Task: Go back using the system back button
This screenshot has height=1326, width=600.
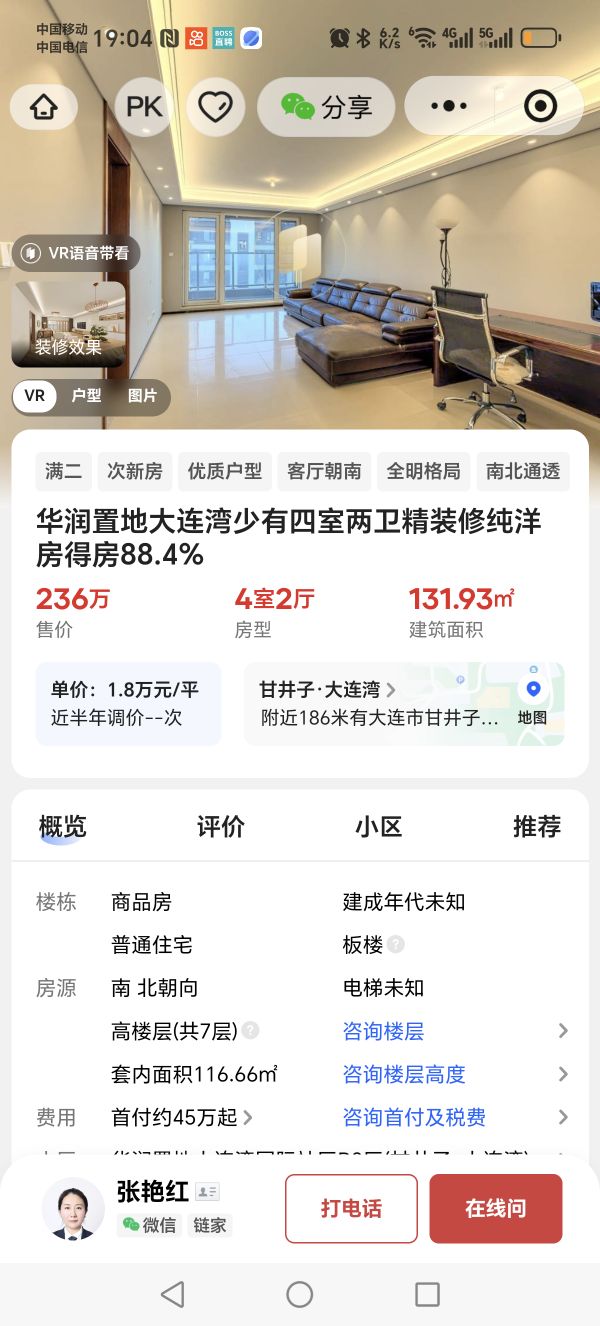Action: click(172, 1294)
